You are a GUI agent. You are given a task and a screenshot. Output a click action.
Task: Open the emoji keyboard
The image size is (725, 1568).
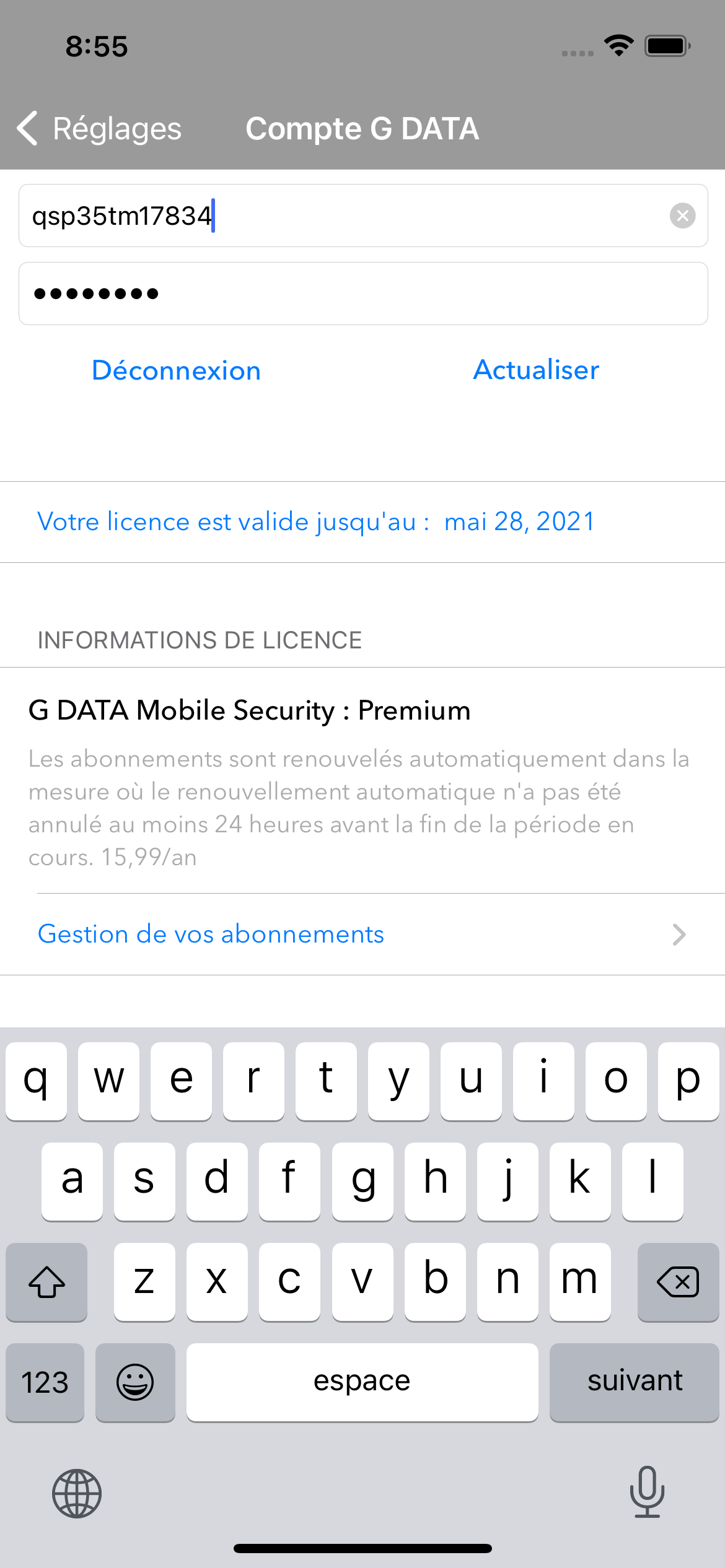135,1382
